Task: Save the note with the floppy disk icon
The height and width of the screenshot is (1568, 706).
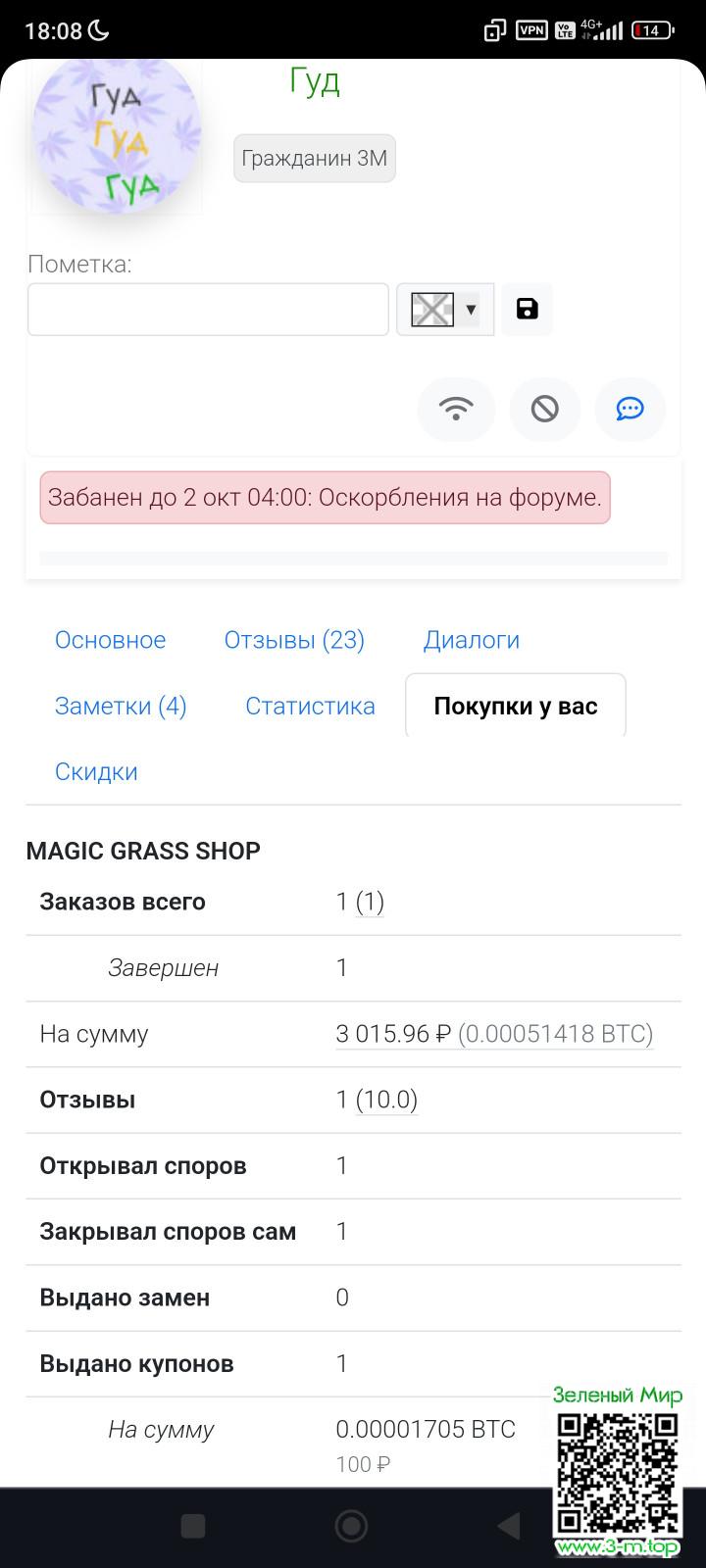Action: coord(528,310)
